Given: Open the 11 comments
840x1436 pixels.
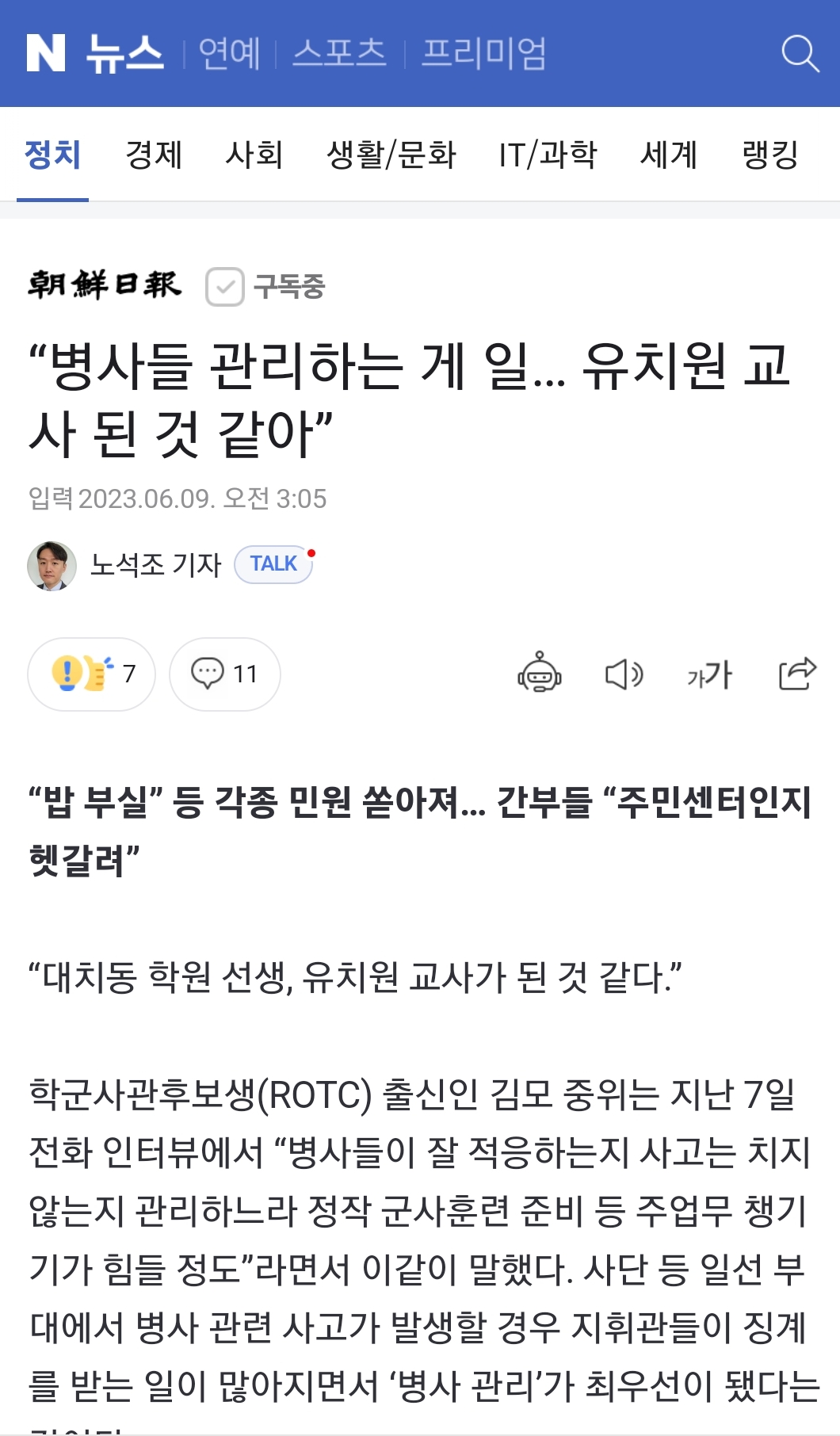Looking at the screenshot, I should (225, 674).
